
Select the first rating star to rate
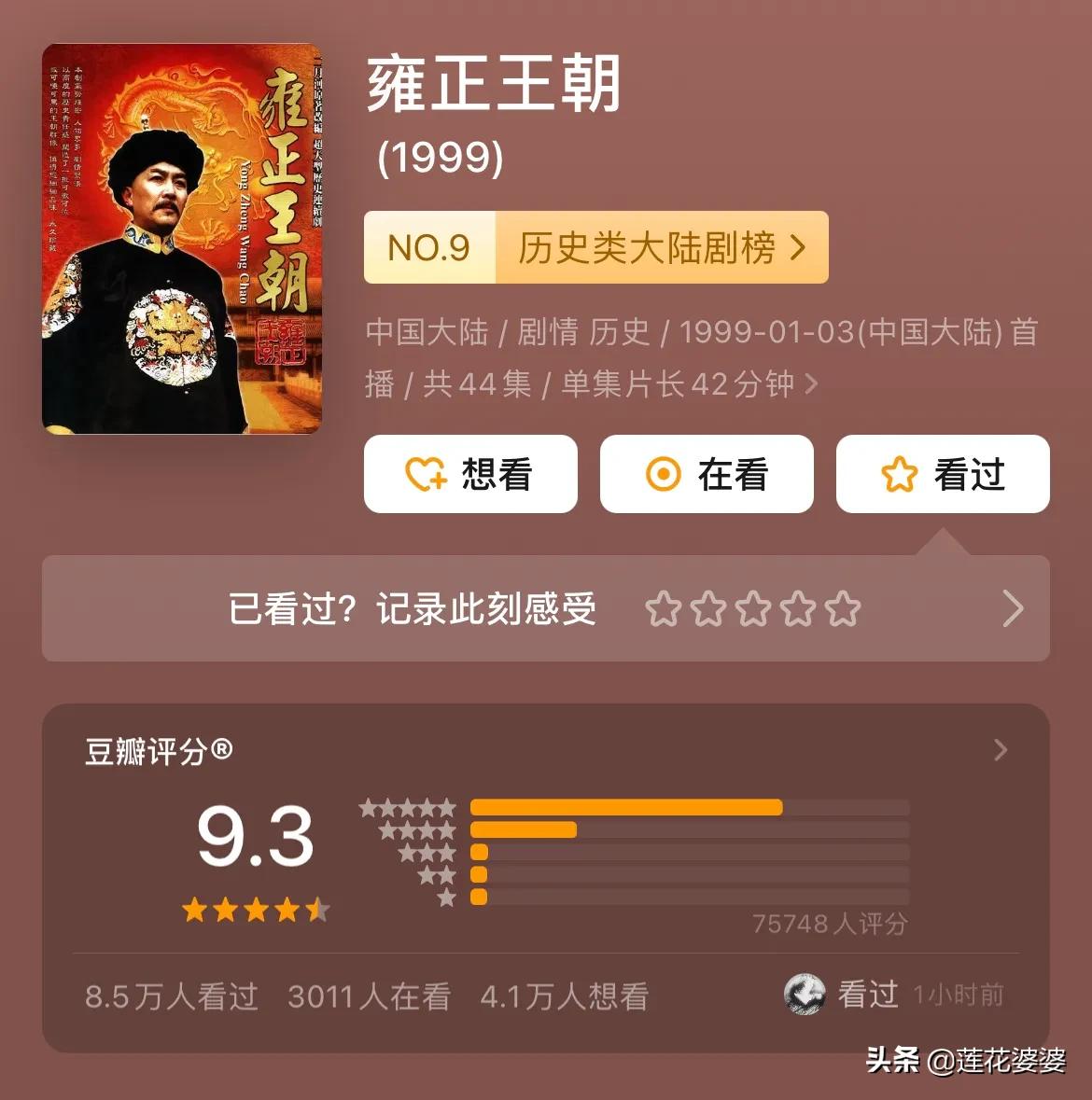click(663, 607)
